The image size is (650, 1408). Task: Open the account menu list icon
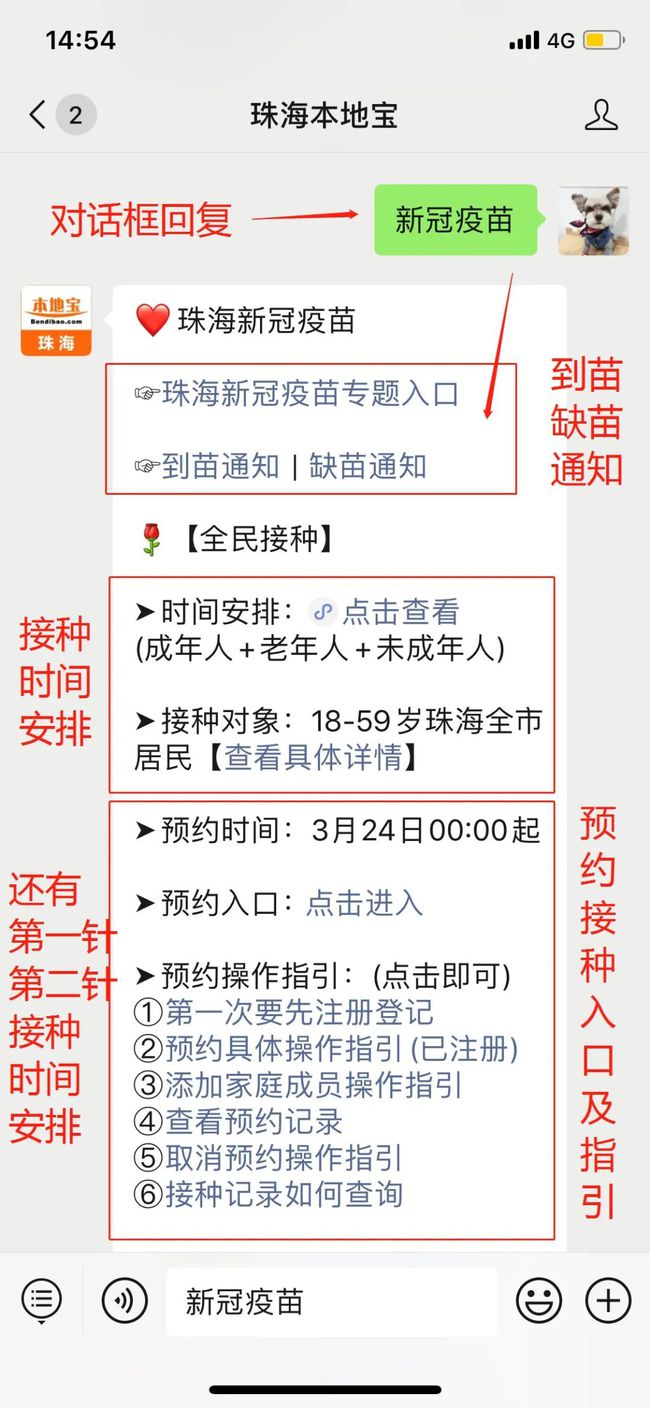pyautogui.click(x=42, y=1300)
